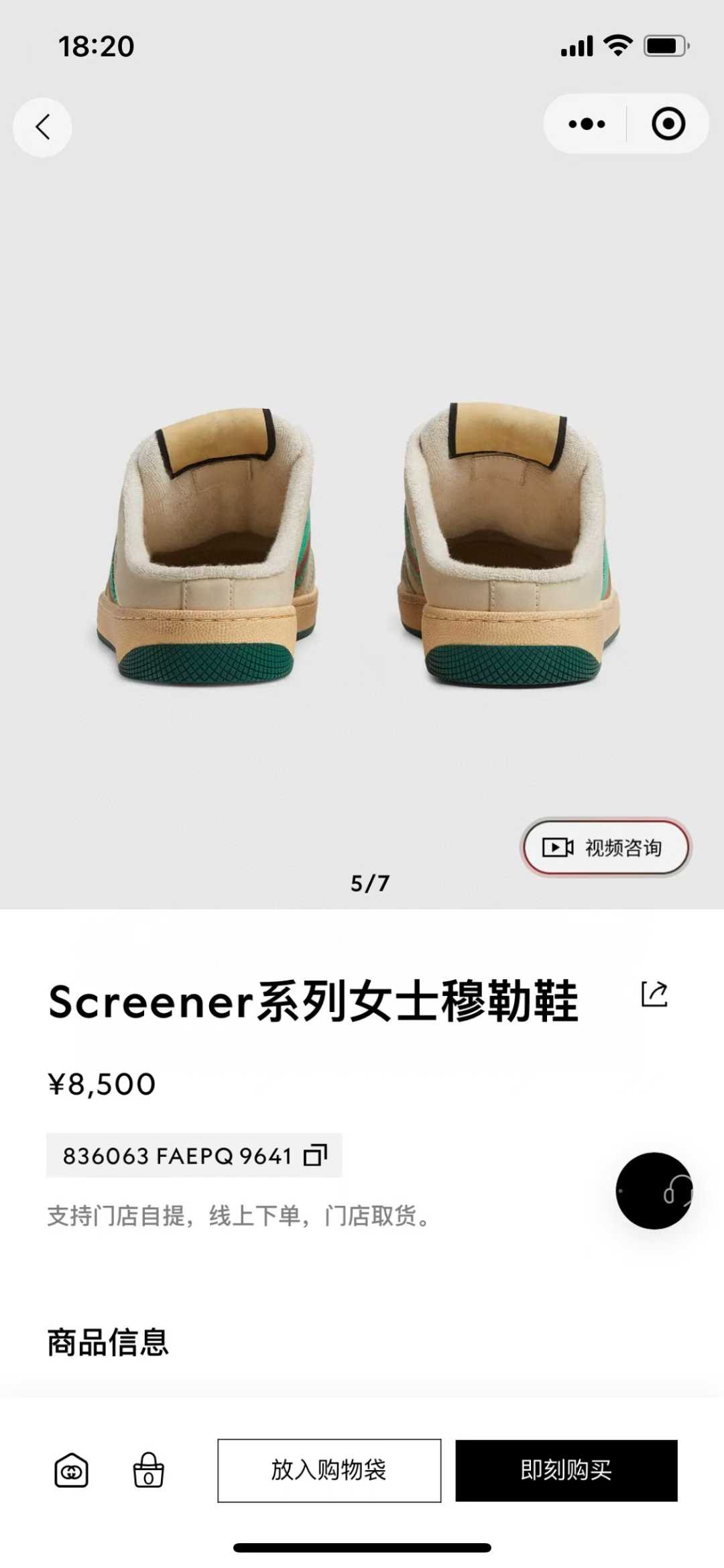This screenshot has height=1568, width=724.
Task: Start a 视频咨询 video consultation
Action: [605, 848]
